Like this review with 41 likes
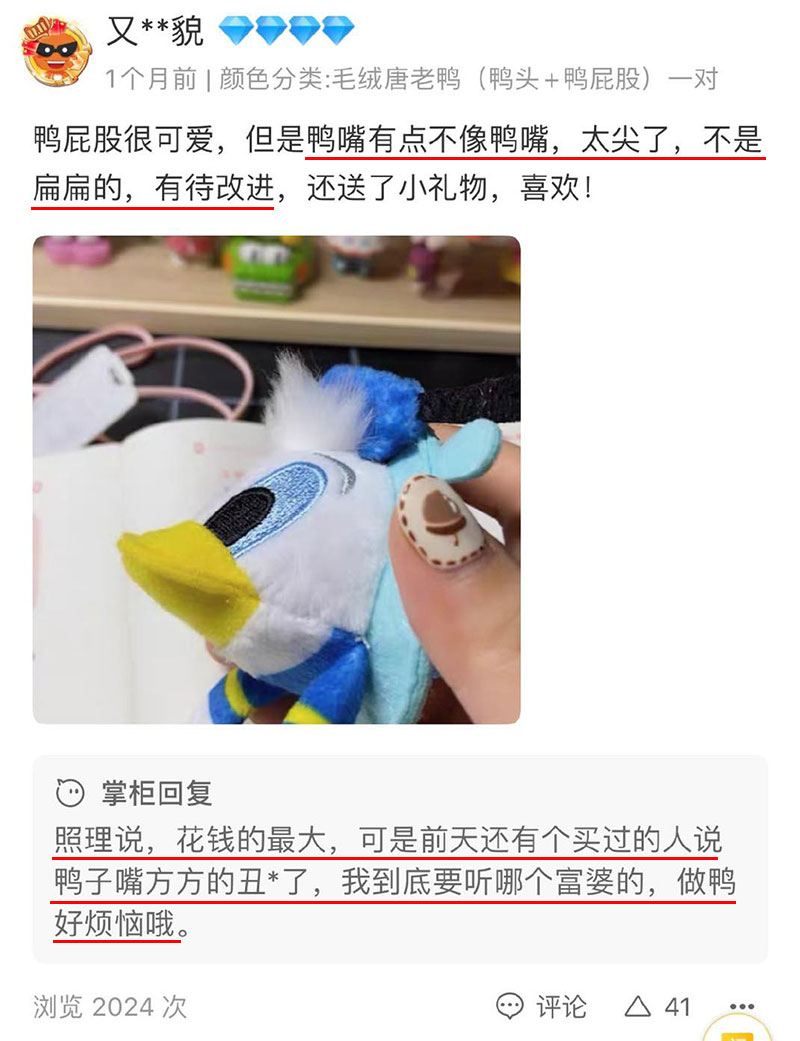This screenshot has width=800, height=1041. (657, 1005)
